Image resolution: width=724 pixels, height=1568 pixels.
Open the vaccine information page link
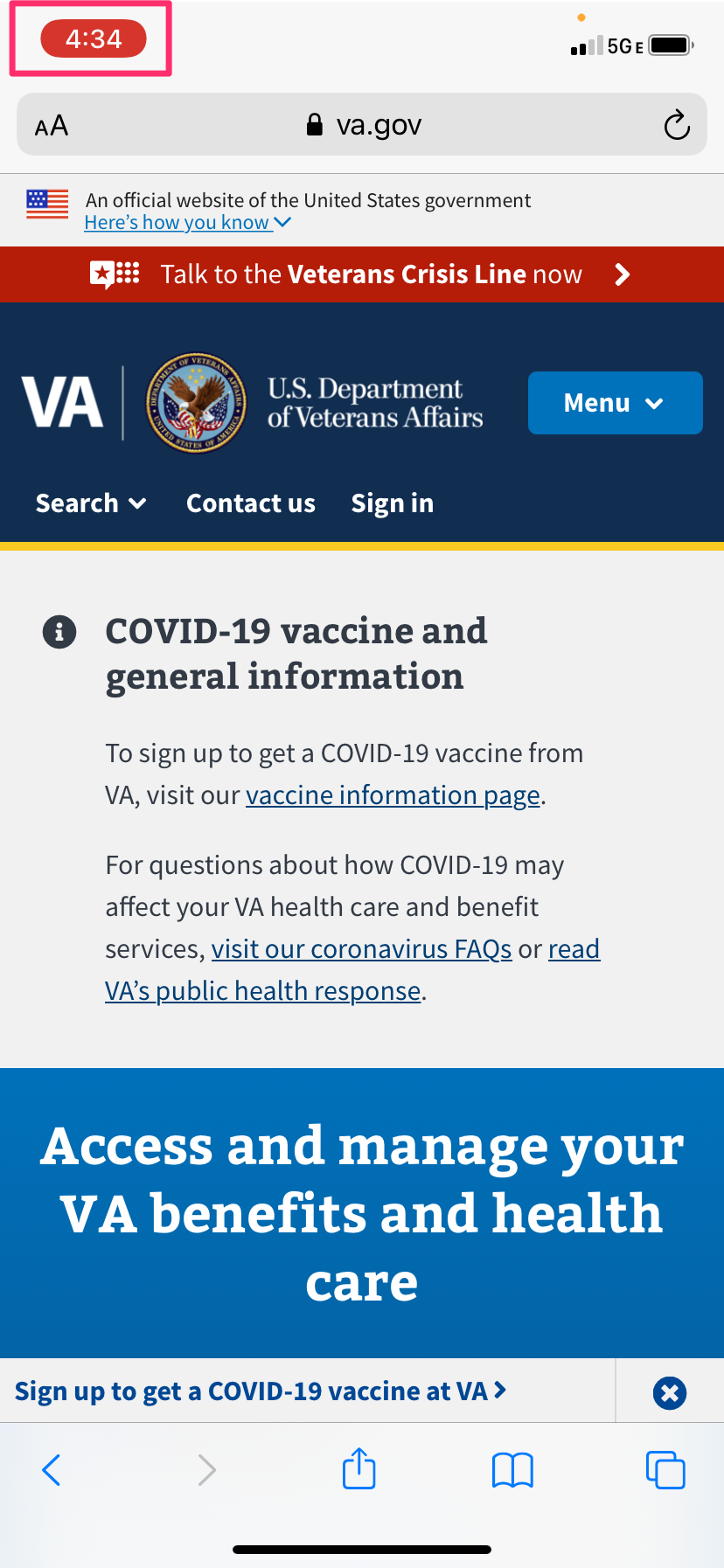393,795
